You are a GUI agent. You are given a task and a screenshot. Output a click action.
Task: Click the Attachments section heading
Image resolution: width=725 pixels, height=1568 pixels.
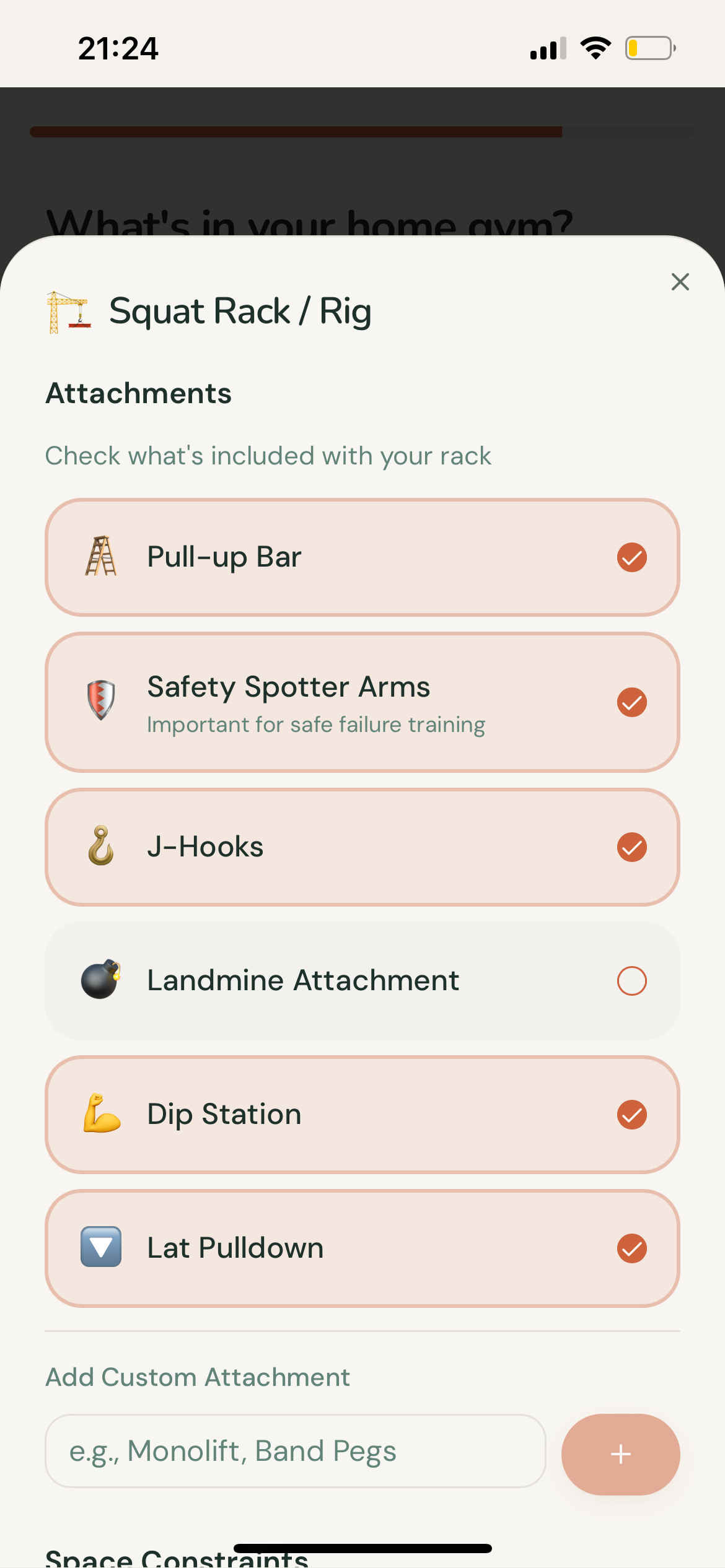(x=138, y=393)
